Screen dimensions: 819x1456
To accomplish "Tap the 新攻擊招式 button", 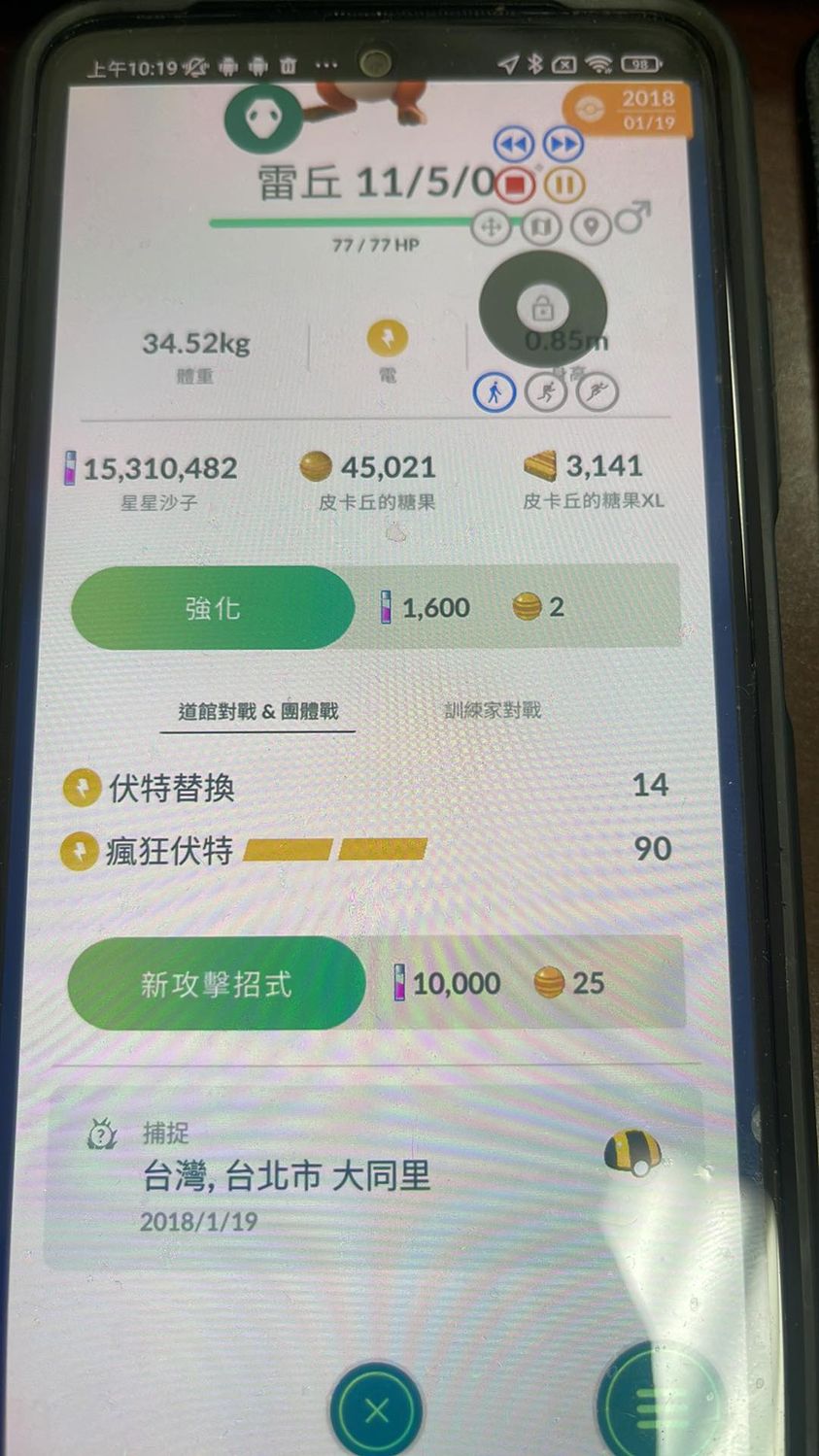I will [x=216, y=984].
